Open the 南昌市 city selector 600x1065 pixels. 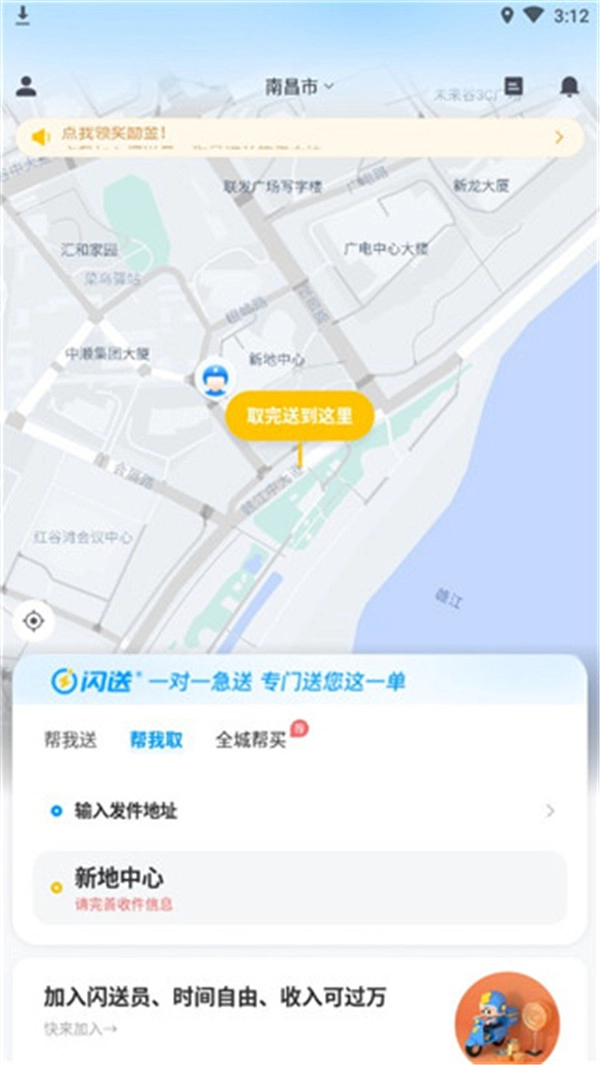pyautogui.click(x=299, y=87)
